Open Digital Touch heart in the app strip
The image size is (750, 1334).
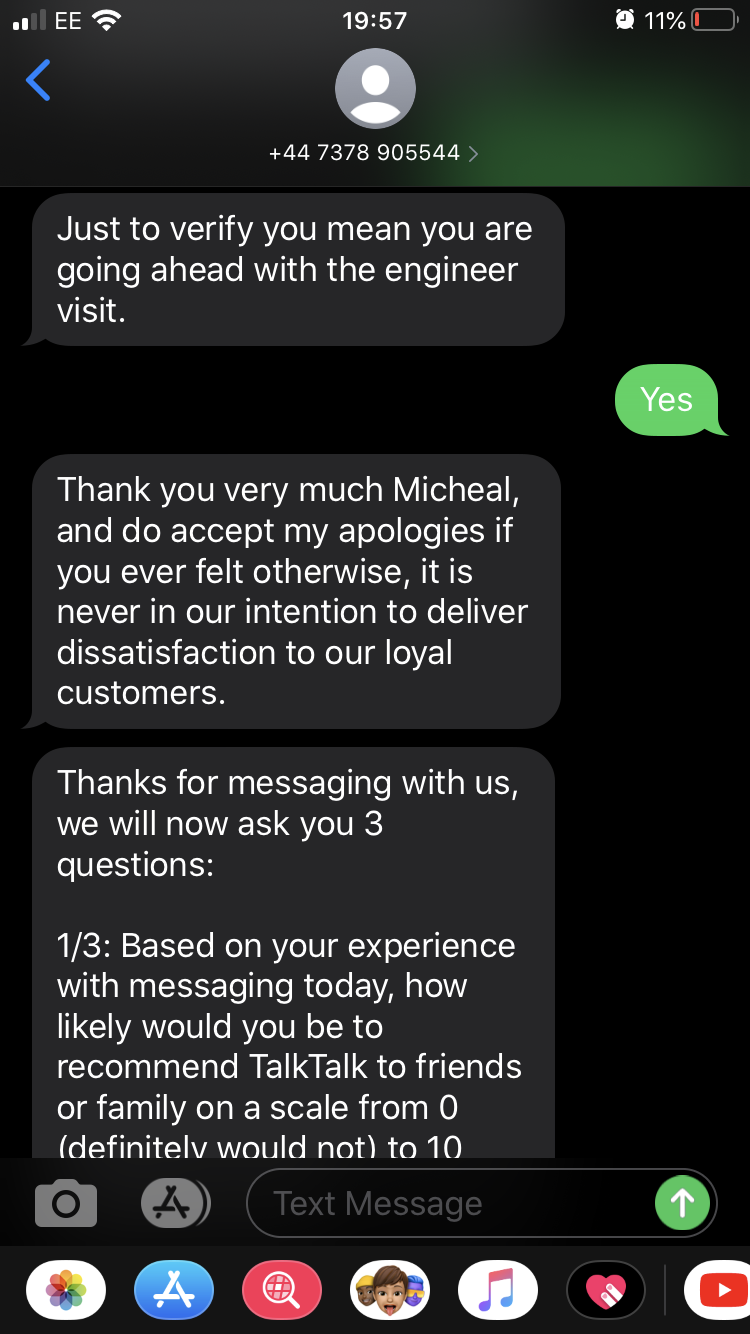click(x=606, y=1291)
